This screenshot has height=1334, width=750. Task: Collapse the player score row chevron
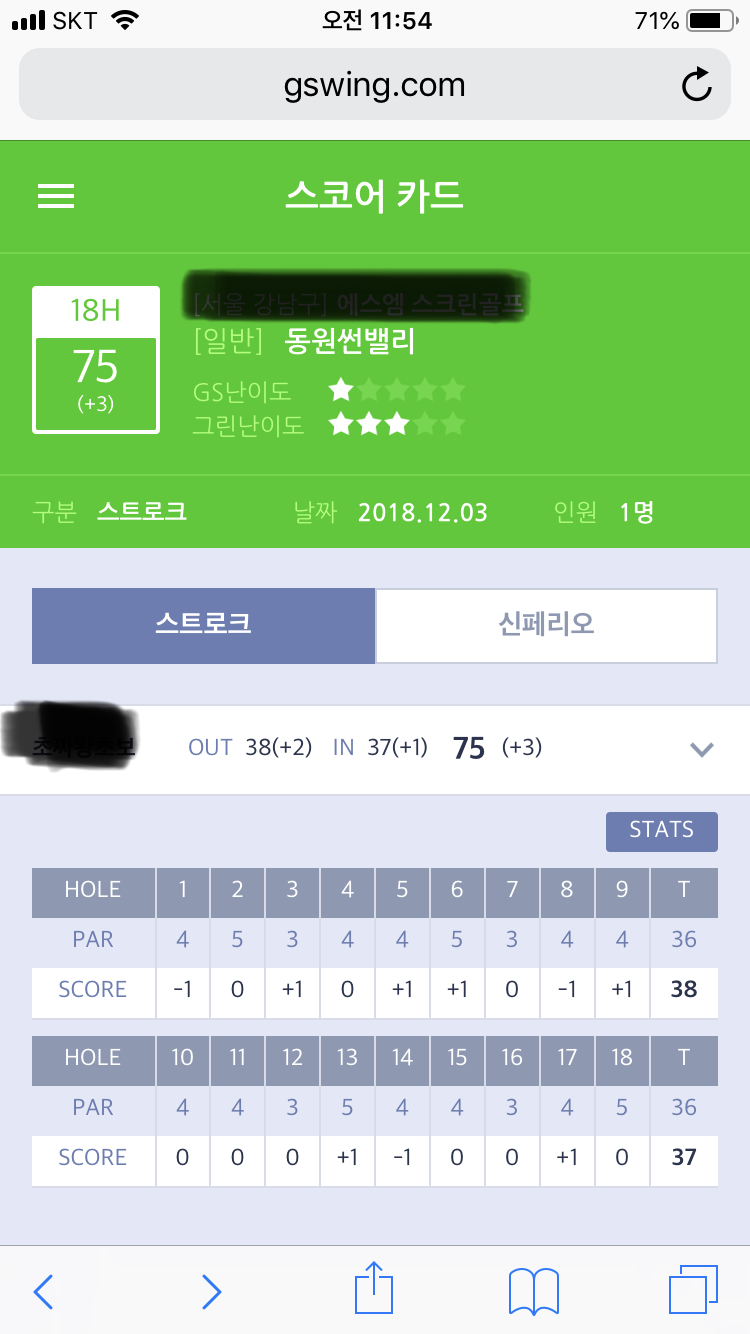[702, 749]
